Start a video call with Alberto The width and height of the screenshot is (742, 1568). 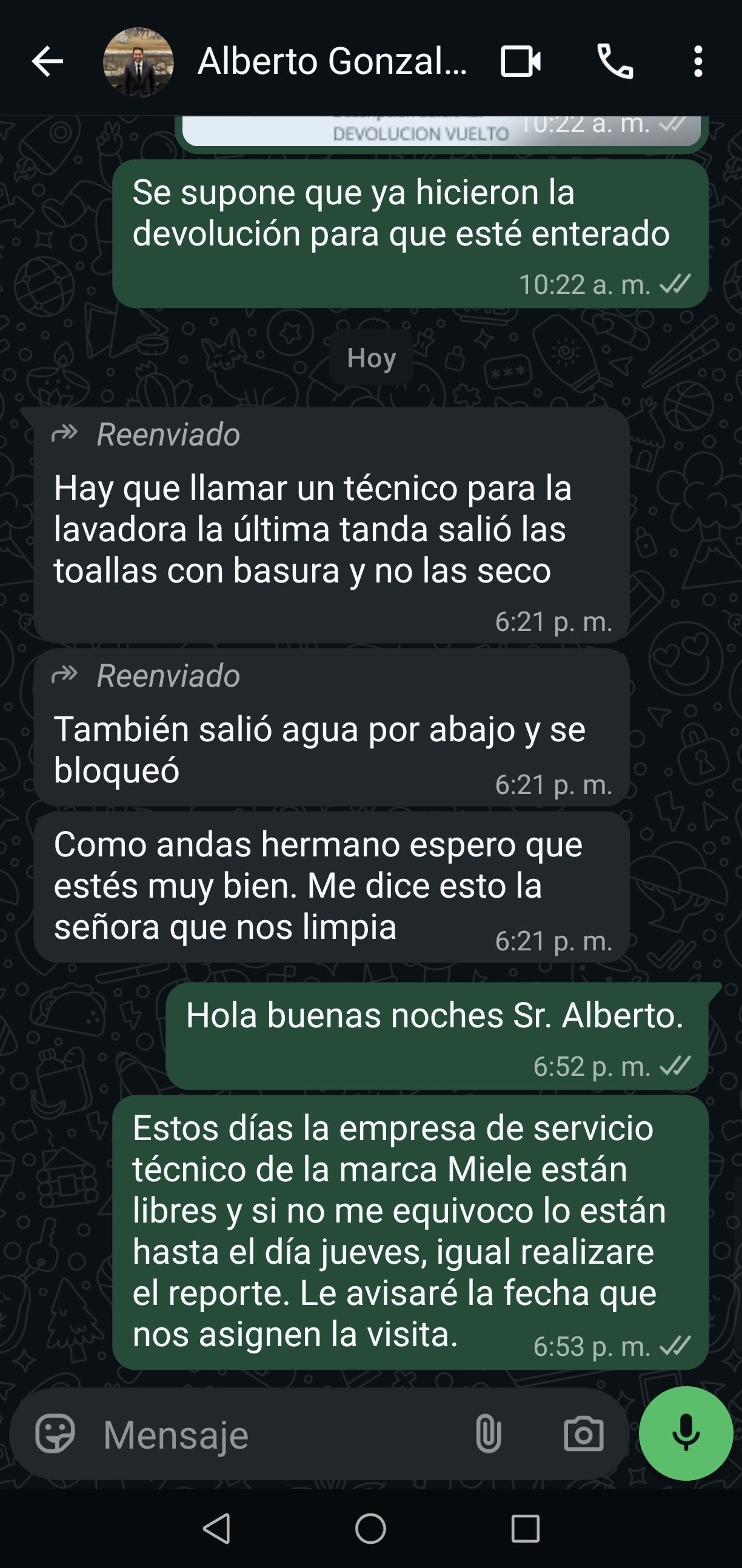click(521, 61)
